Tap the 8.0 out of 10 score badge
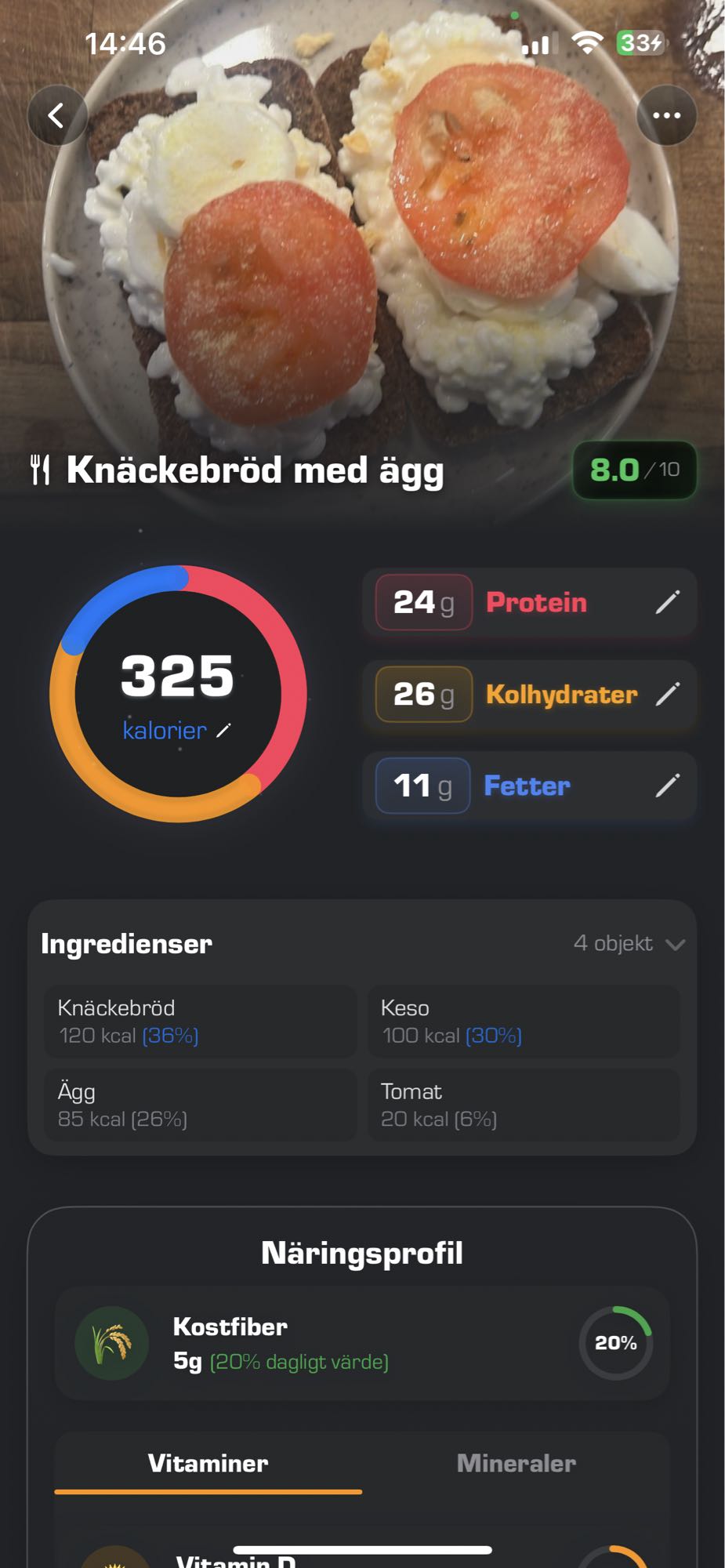 tap(633, 469)
